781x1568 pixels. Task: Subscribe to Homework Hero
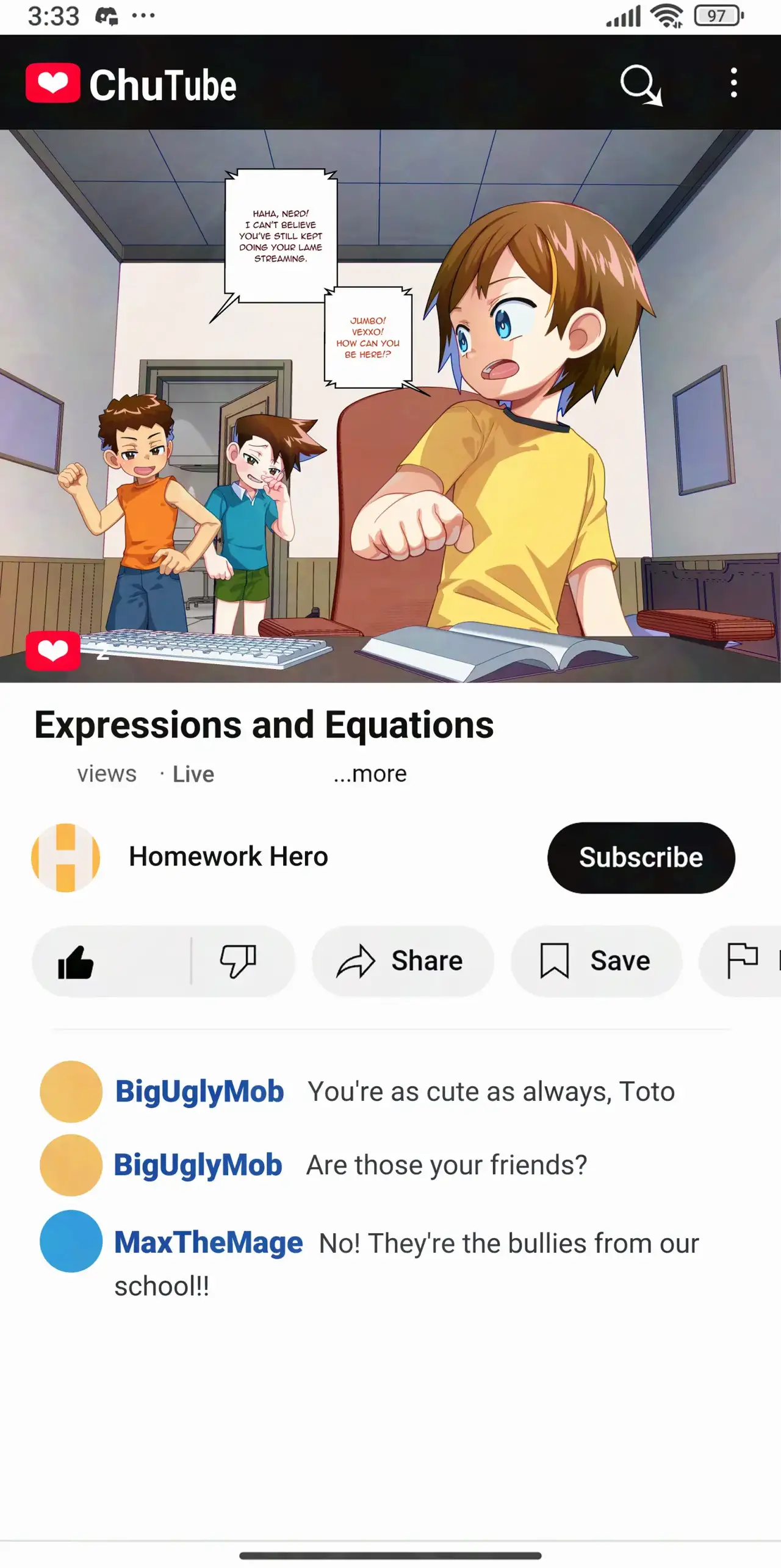coord(641,857)
